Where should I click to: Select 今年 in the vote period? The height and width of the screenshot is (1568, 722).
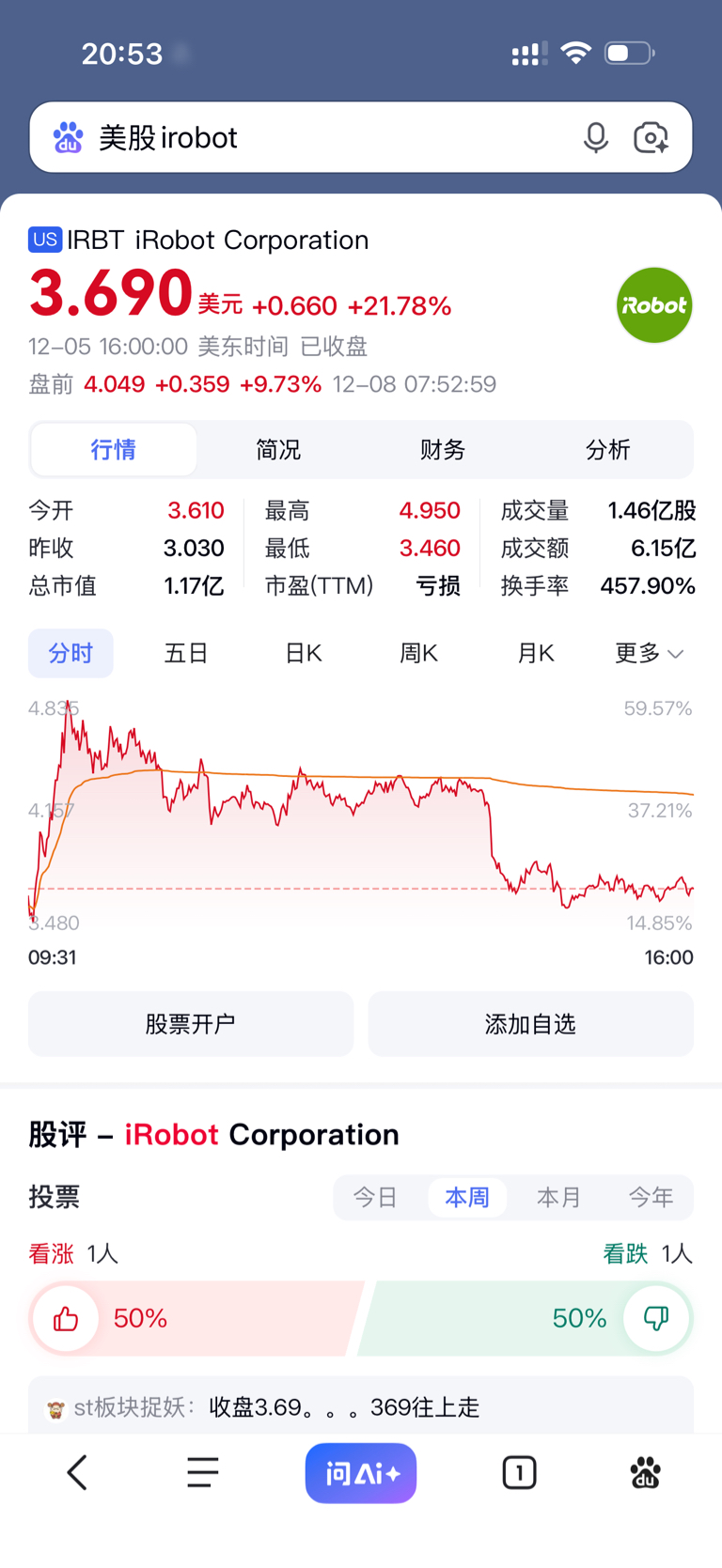click(651, 1198)
